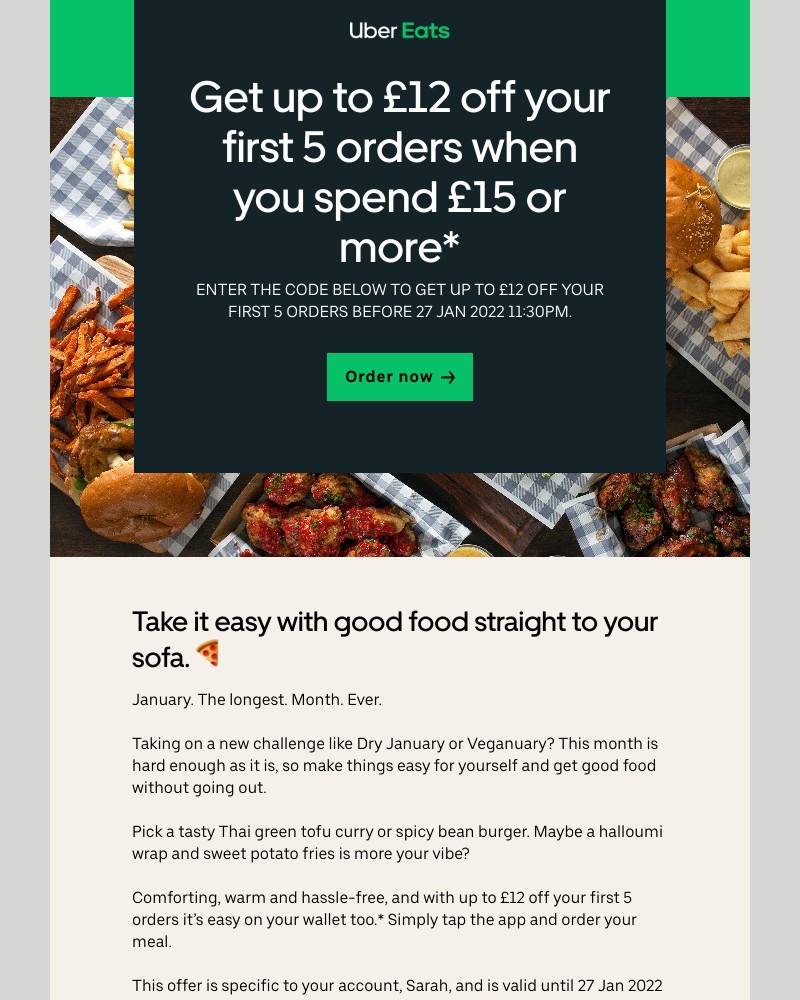Click the green header strip at the top

click(x=90, y=45)
